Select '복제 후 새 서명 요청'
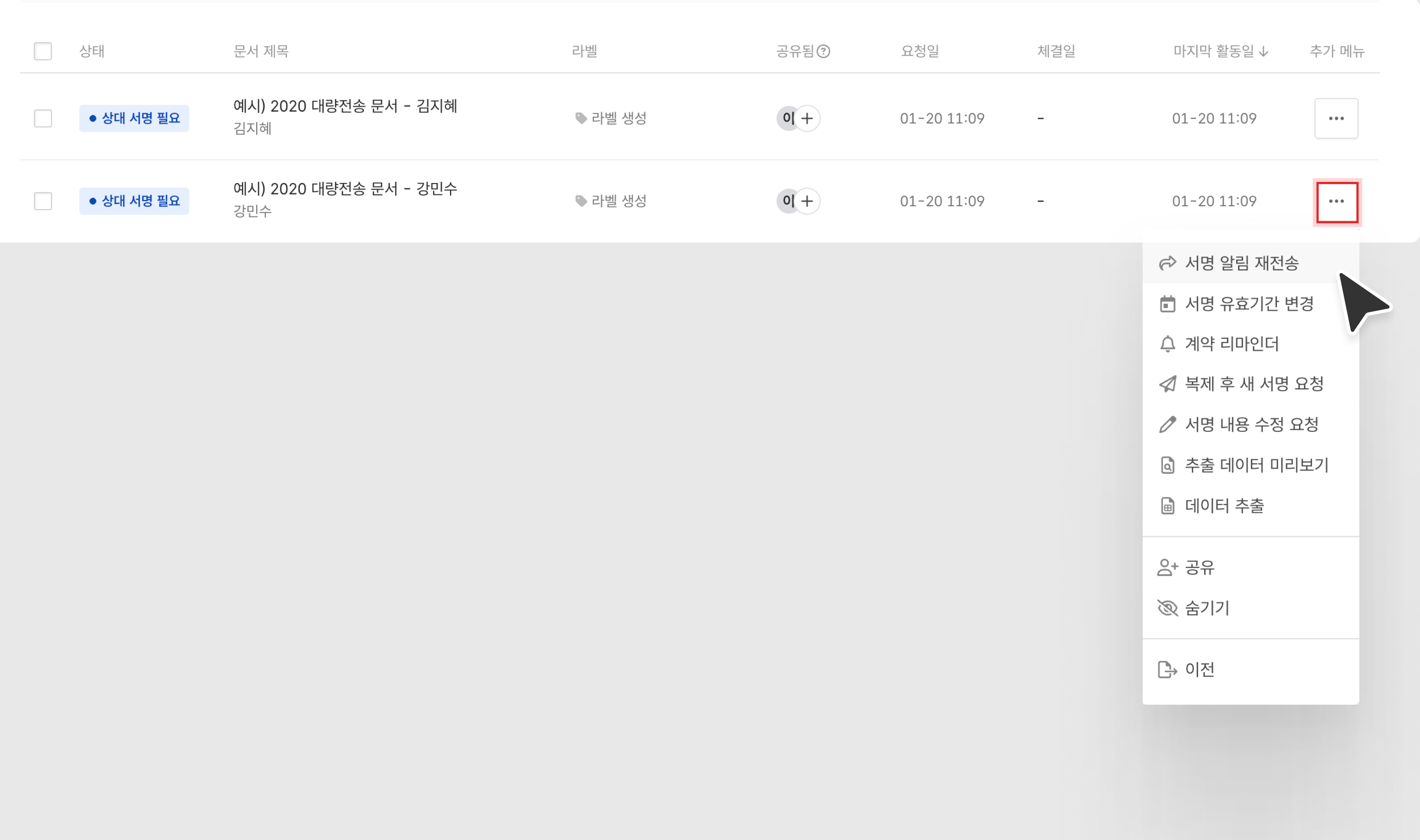1420x840 pixels. coord(1253,384)
